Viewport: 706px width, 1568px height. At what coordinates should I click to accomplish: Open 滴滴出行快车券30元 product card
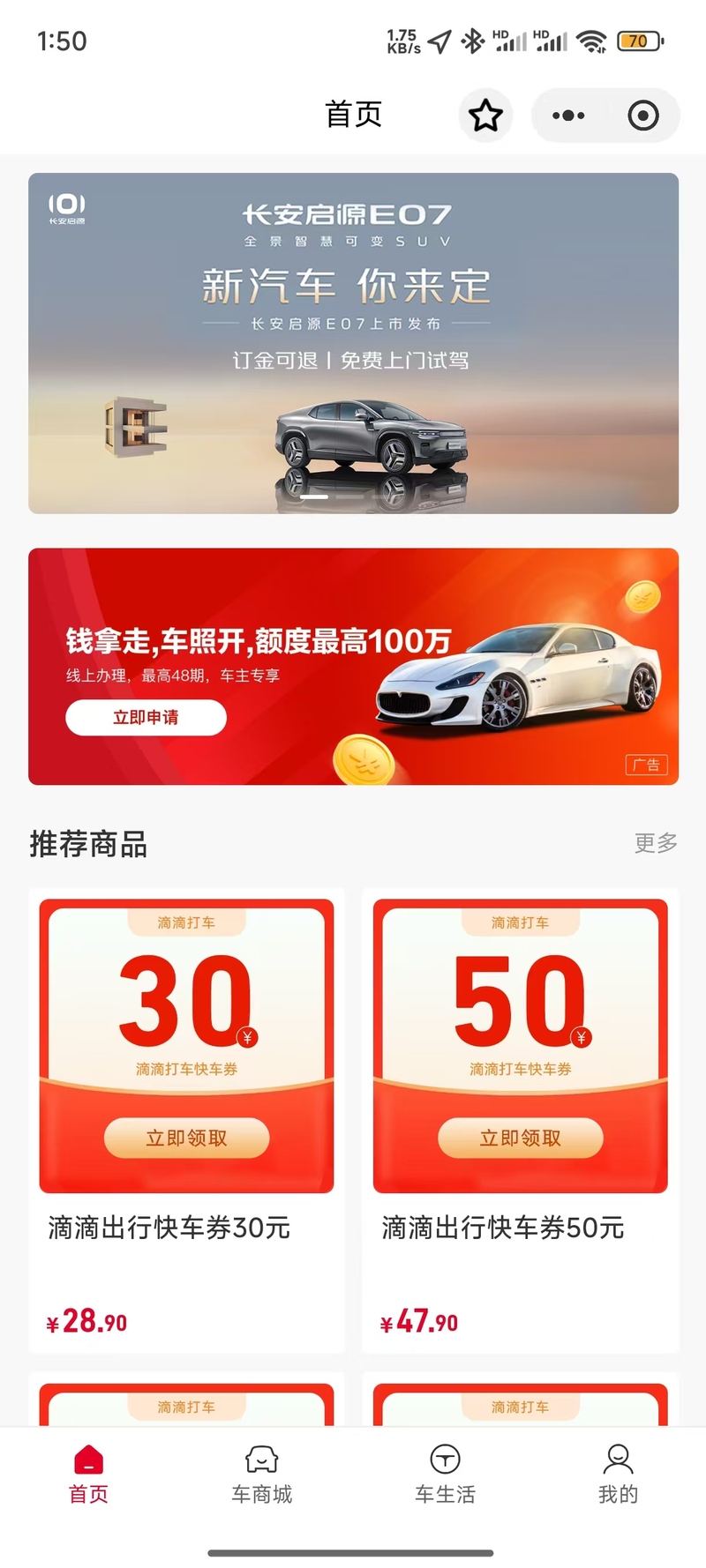186,1120
